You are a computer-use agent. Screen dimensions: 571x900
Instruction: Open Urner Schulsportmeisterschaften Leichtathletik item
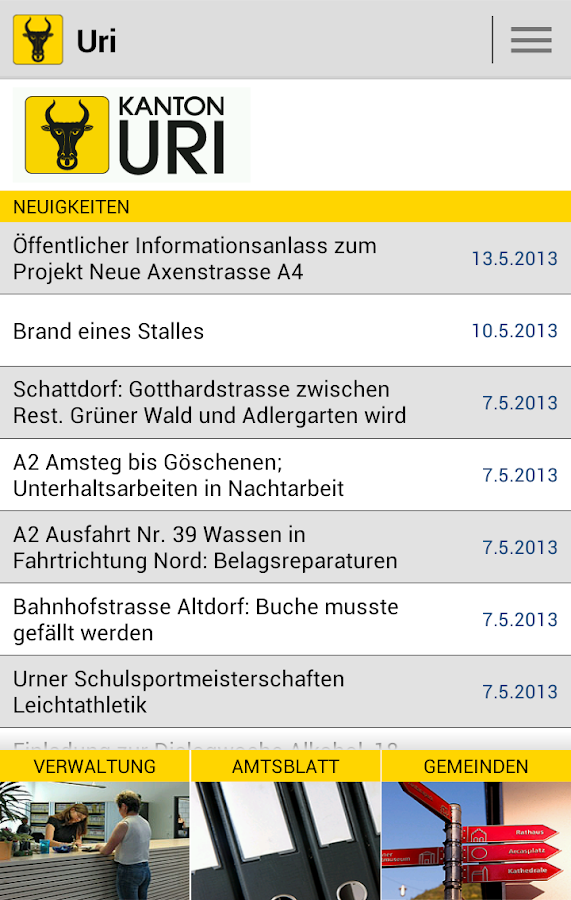coord(285,692)
